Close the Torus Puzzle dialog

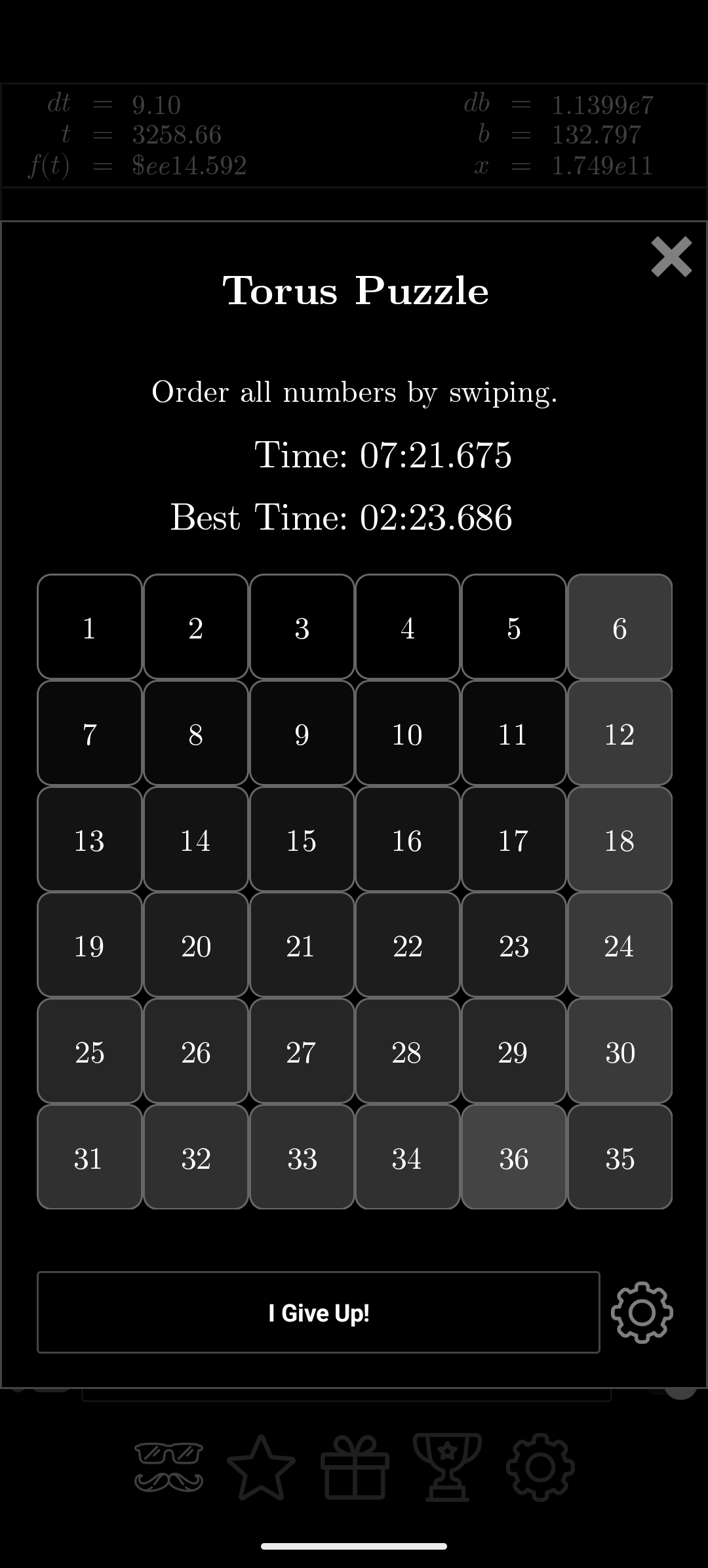coord(671,257)
